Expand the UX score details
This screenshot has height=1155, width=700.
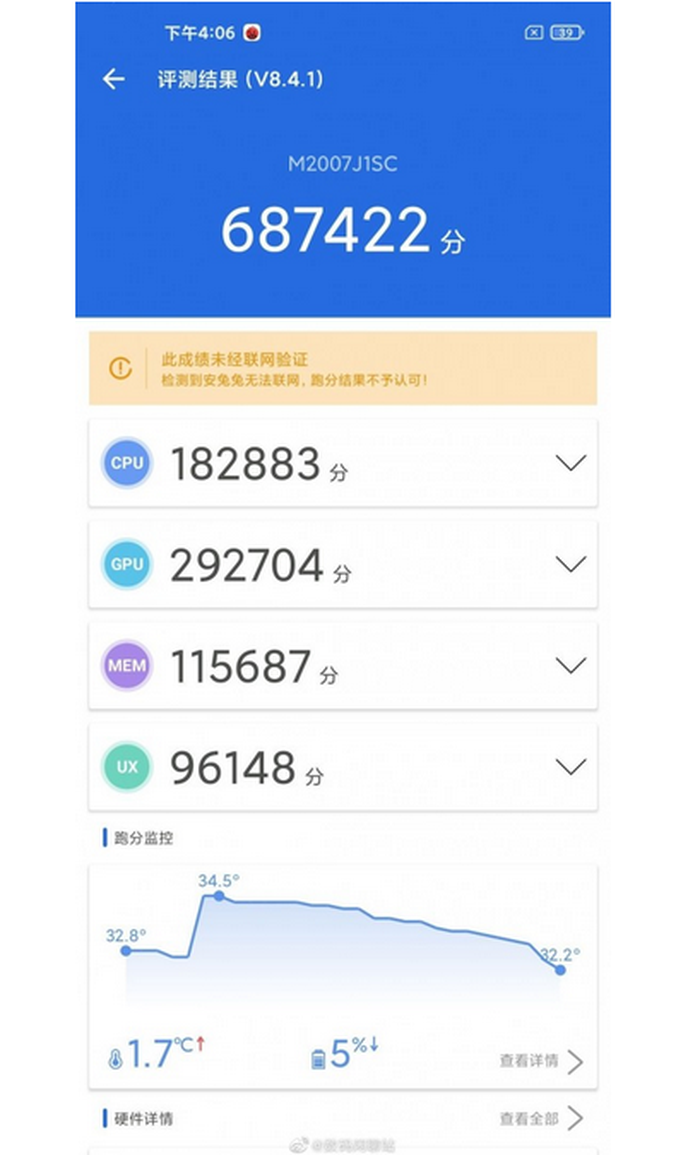[x=570, y=767]
